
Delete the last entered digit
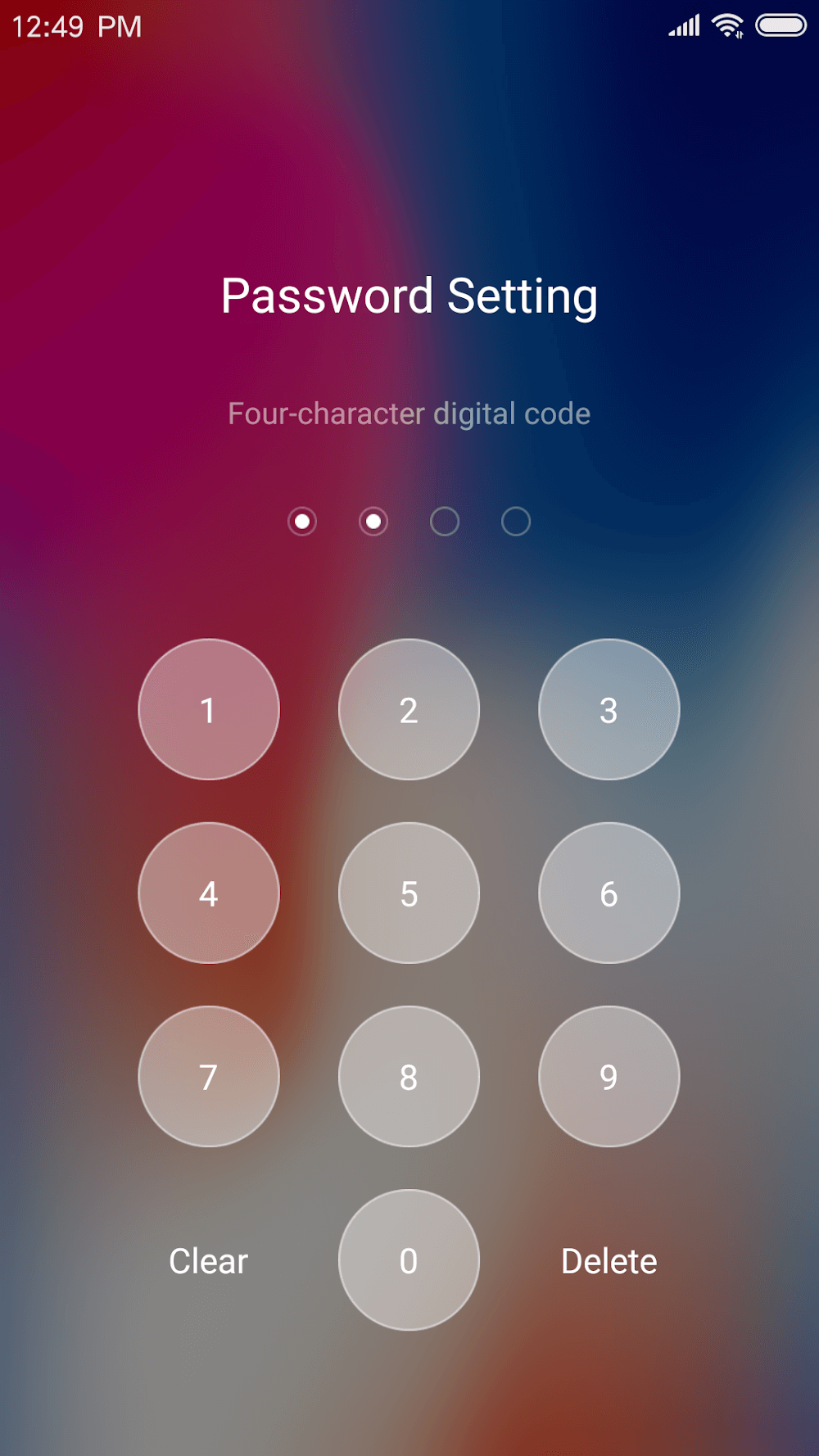[x=609, y=1261]
